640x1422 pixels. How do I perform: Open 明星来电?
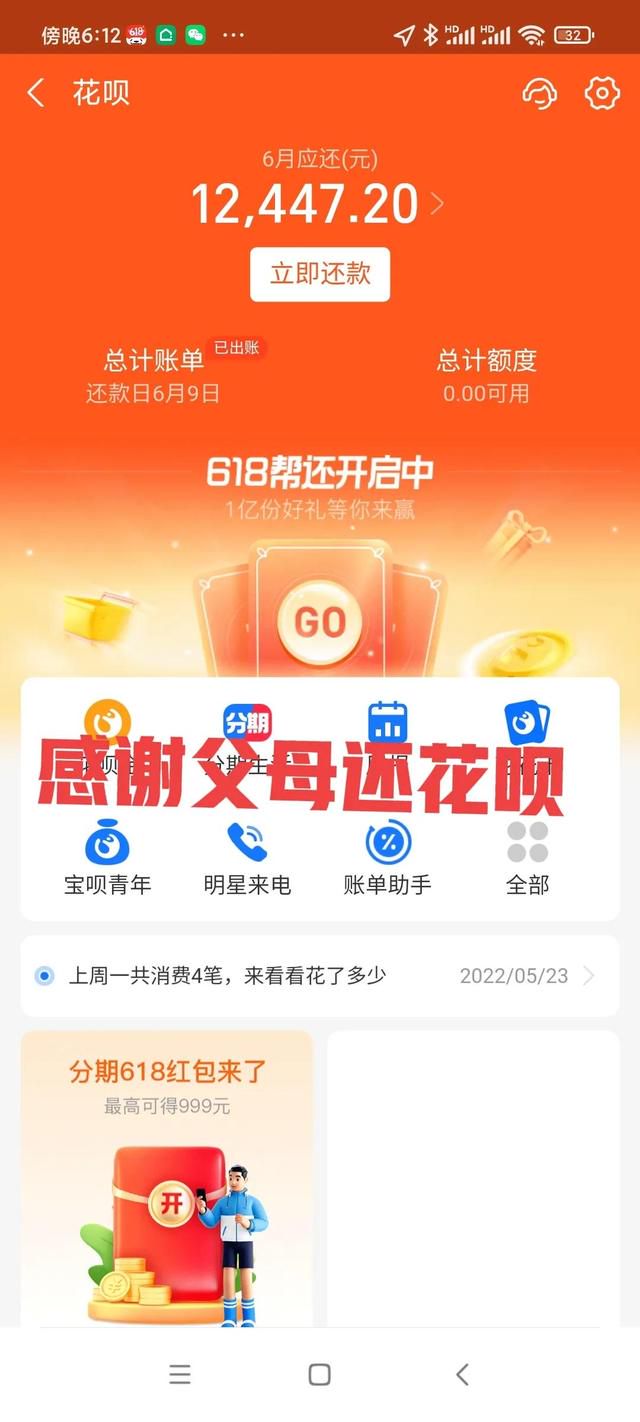[247, 858]
